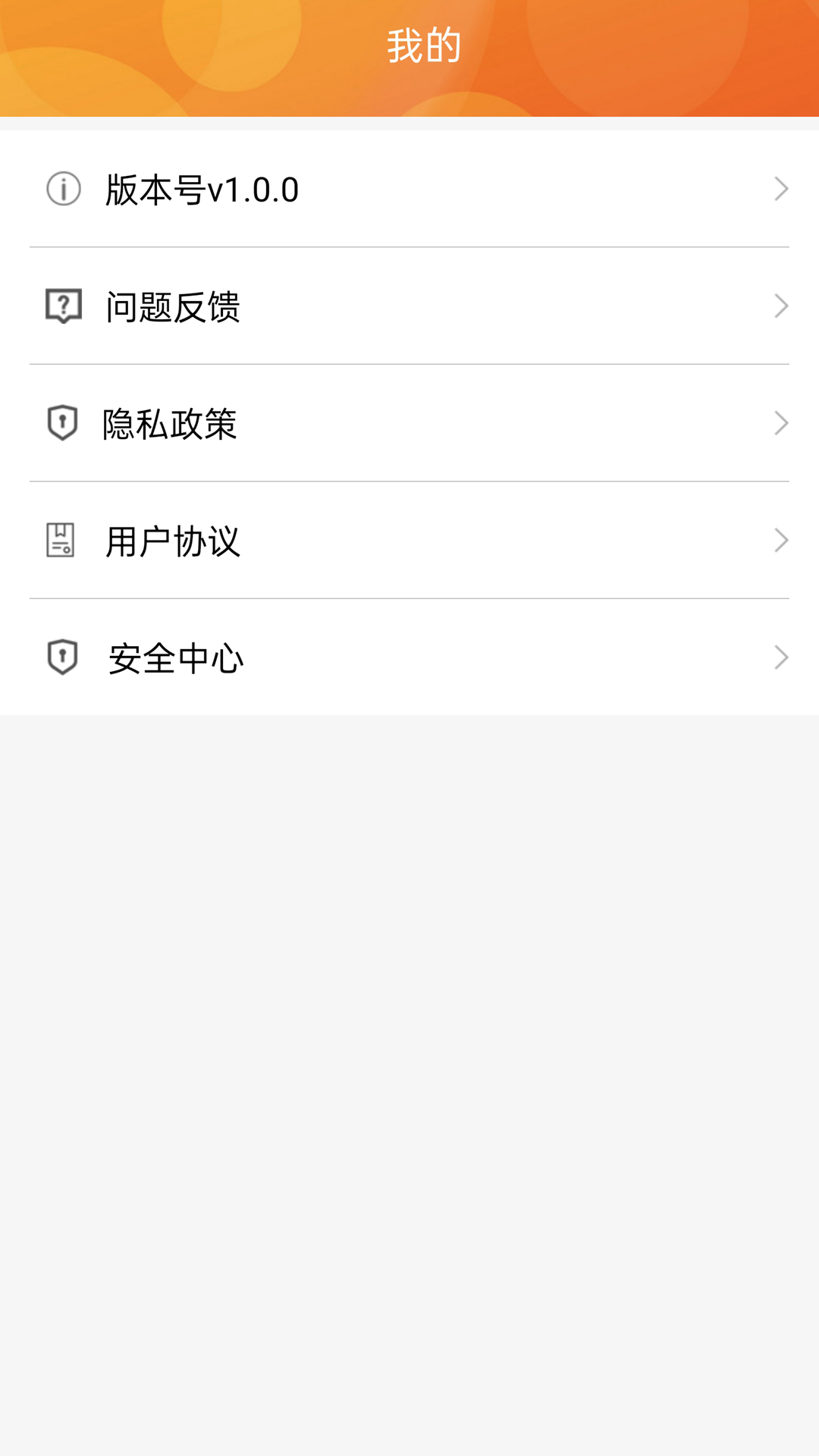Screen dimensions: 819x1456
Task: Tap the info circle icon in first row
Action: [x=61, y=189]
